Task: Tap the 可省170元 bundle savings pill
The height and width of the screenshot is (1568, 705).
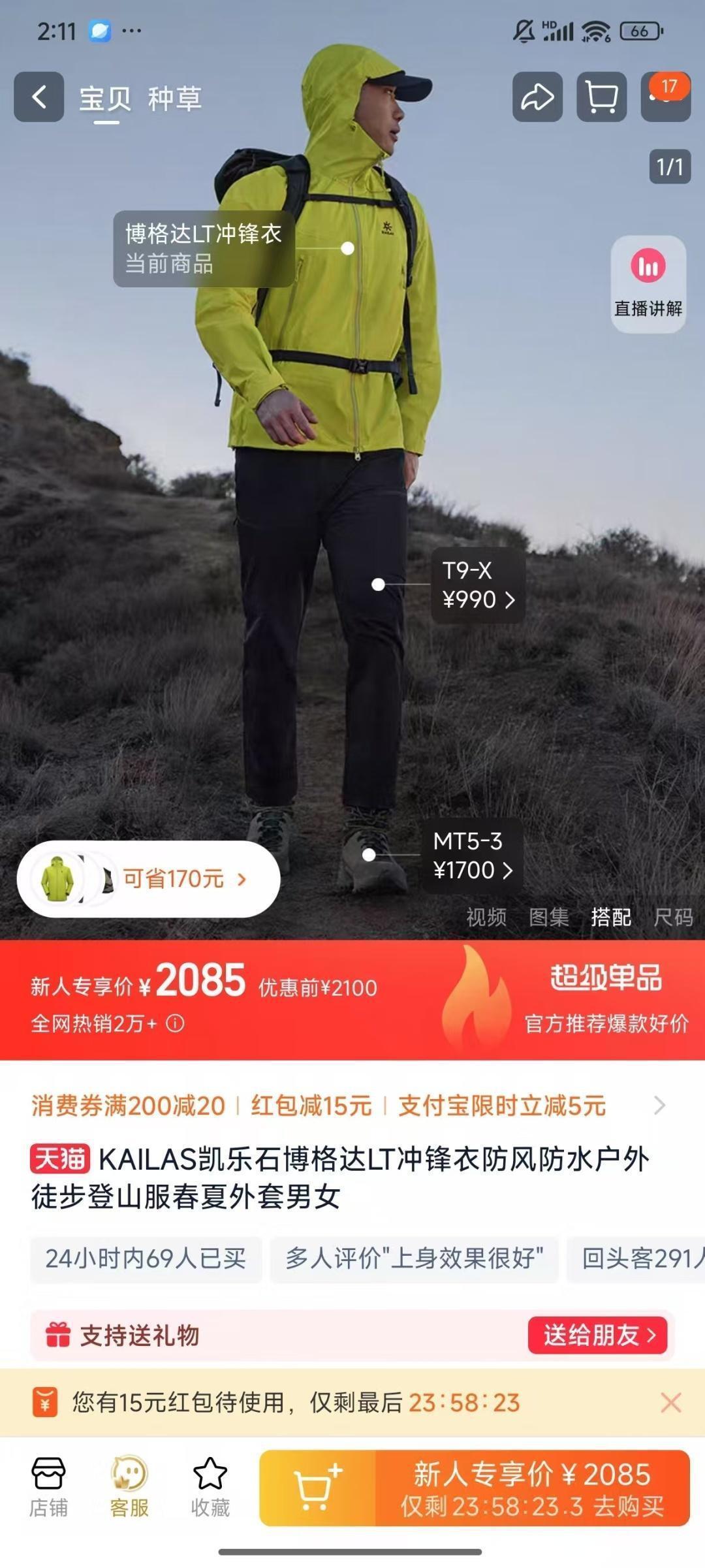Action: click(x=149, y=879)
